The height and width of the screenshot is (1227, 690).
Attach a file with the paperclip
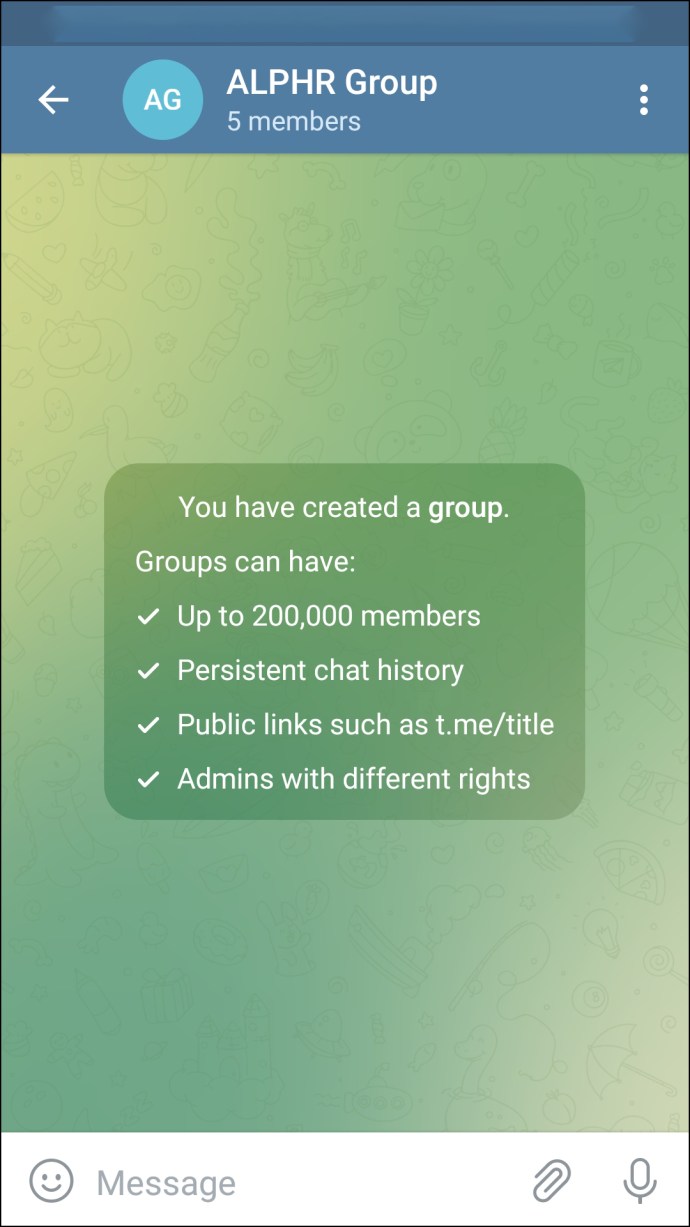pyautogui.click(x=551, y=1181)
